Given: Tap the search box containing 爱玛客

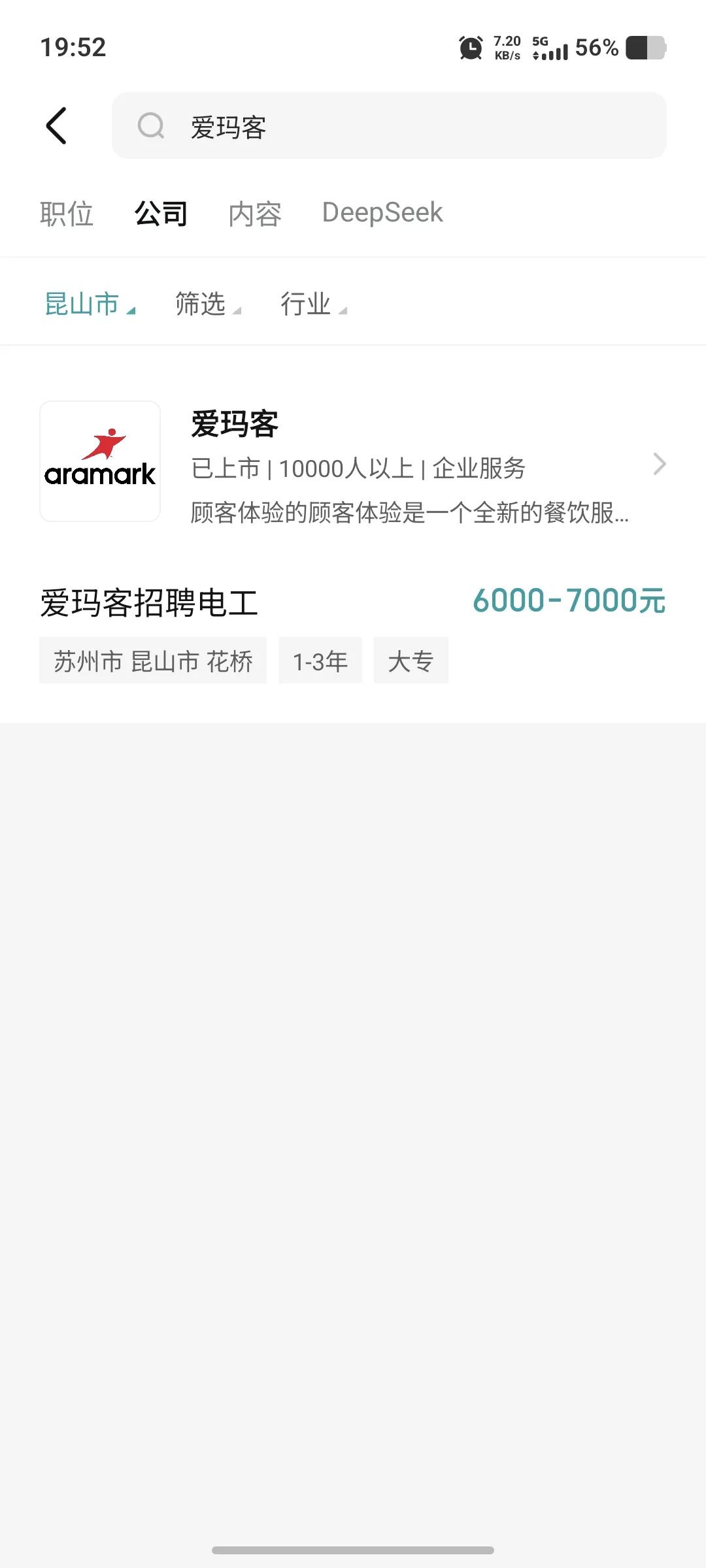Looking at the screenshot, I should (389, 125).
